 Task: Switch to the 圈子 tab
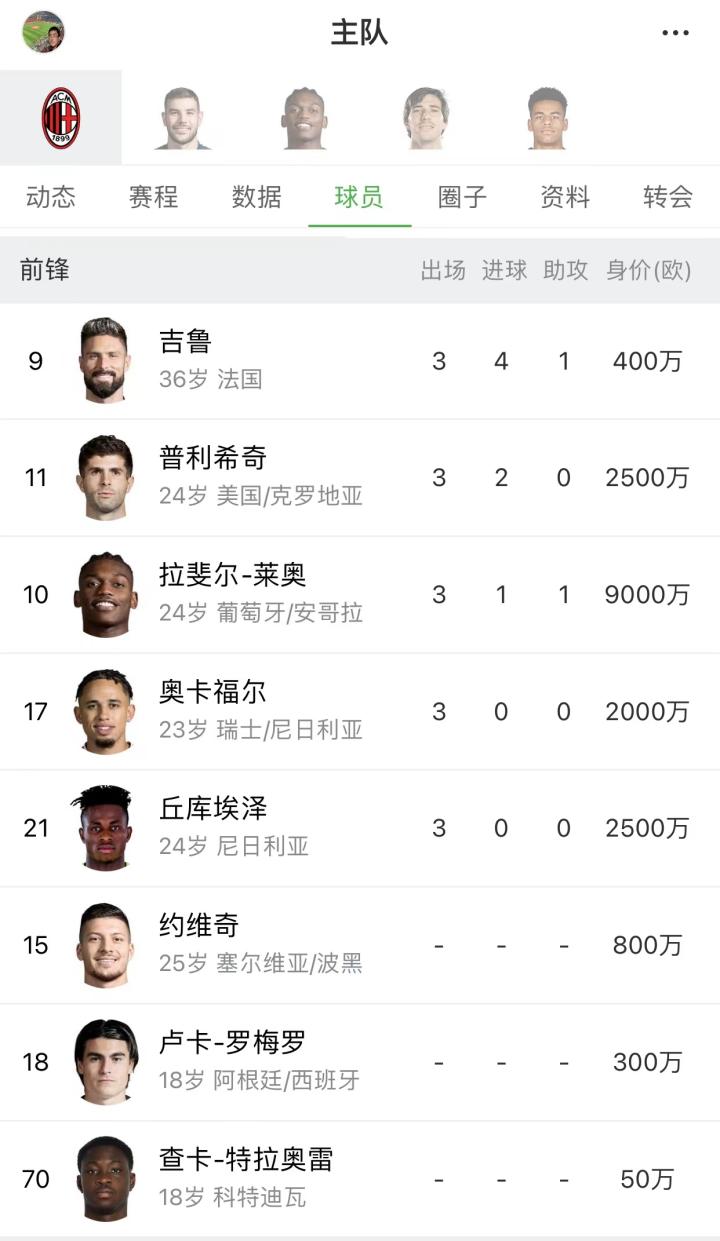(462, 197)
